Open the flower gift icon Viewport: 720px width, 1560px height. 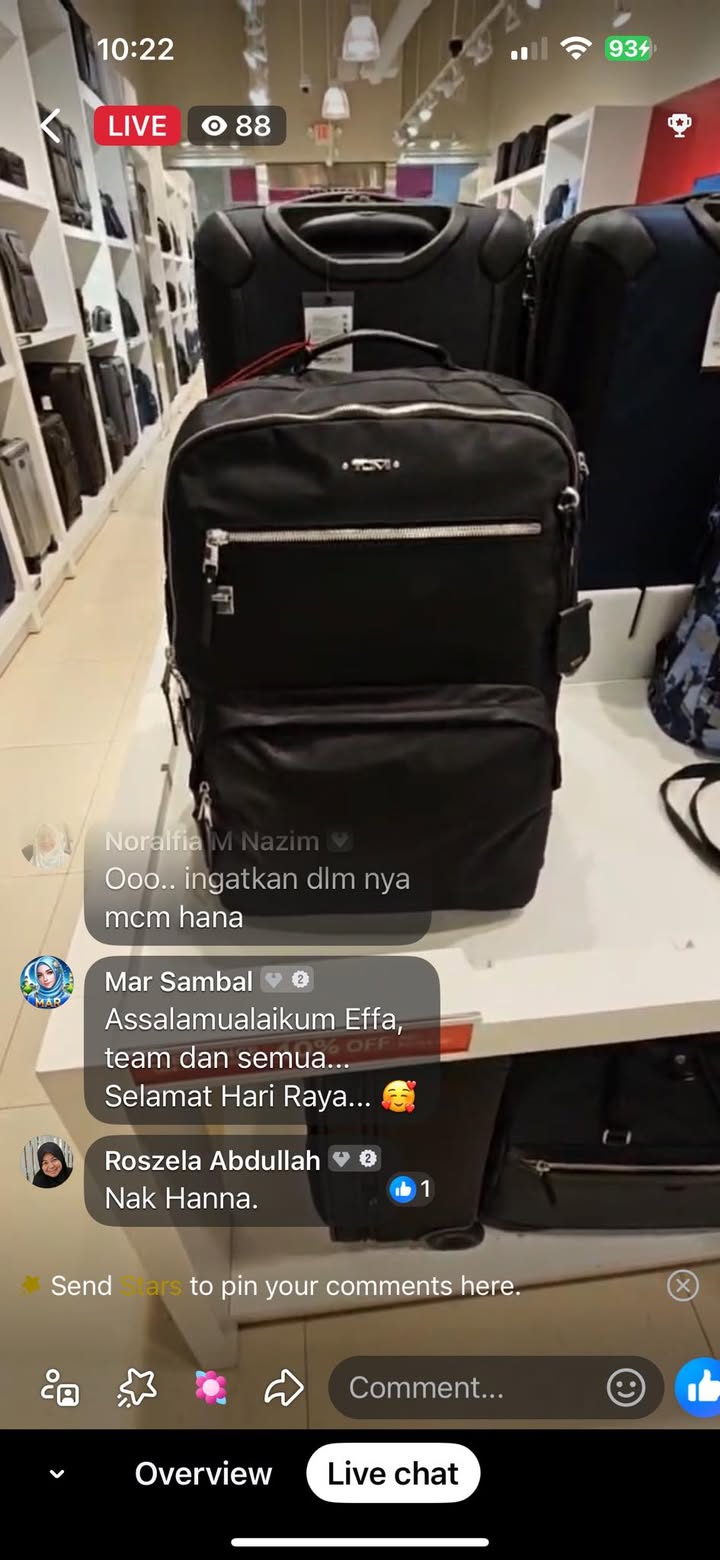pos(211,1387)
